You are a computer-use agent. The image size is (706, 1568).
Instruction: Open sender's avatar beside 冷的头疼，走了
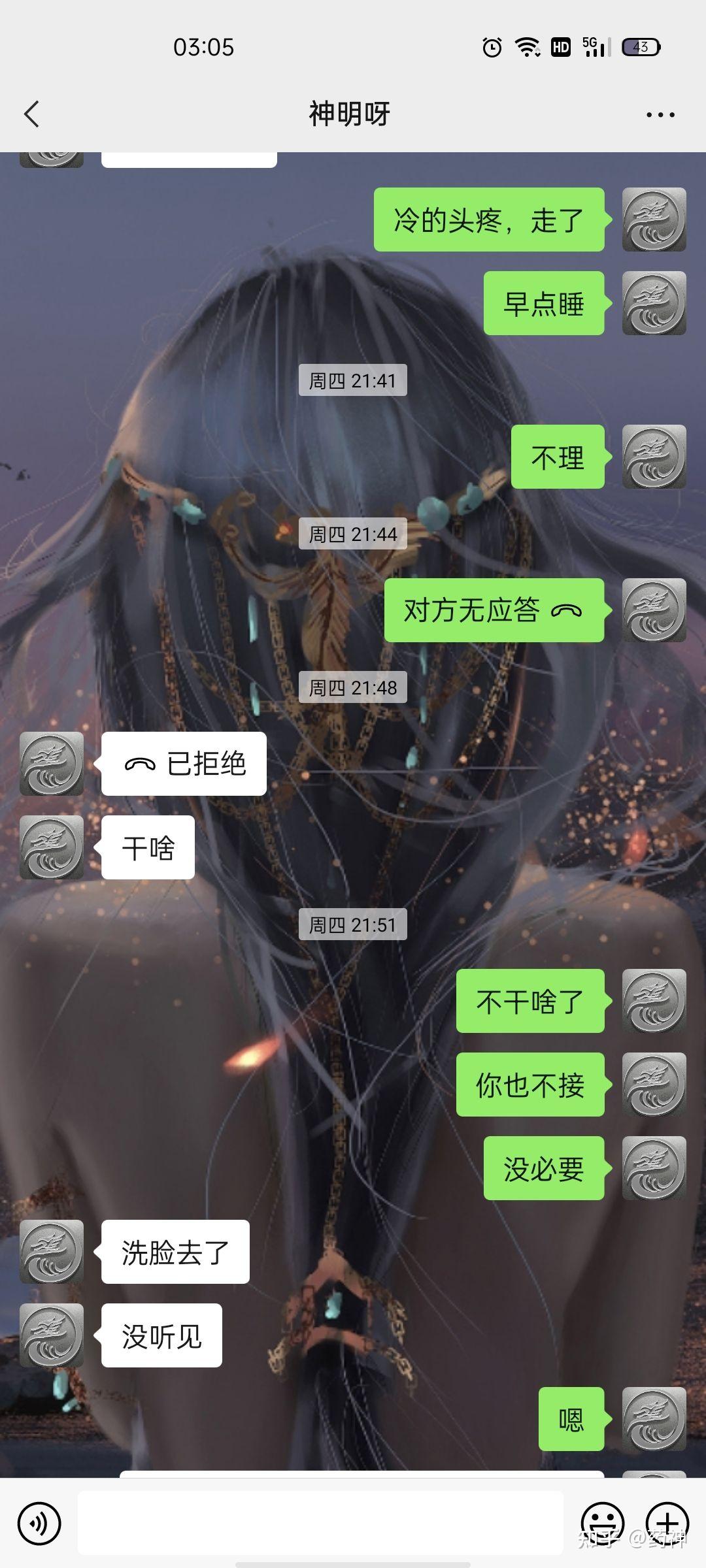[654, 220]
